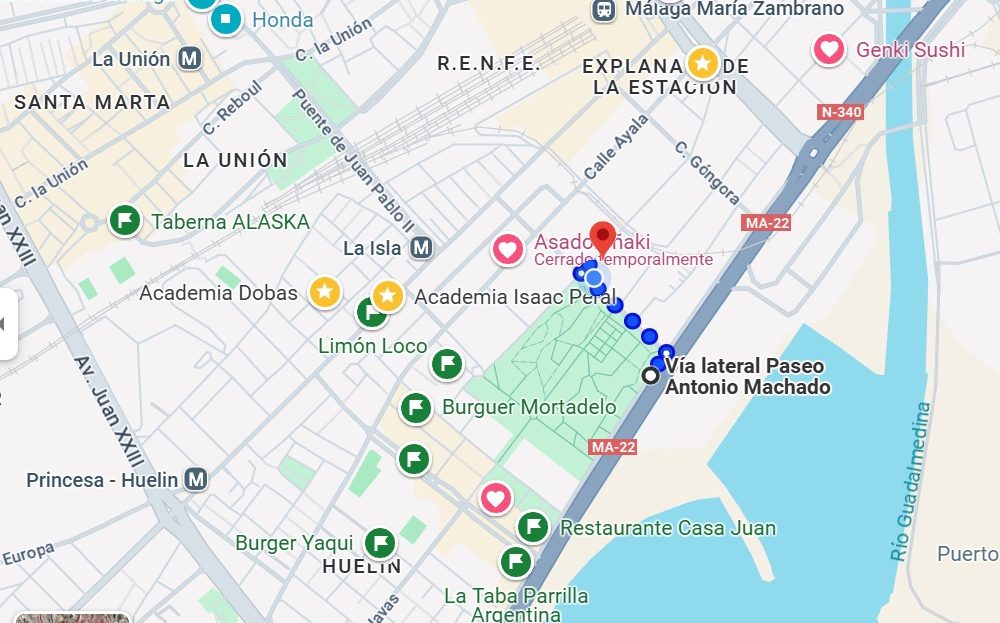This screenshot has height=623, width=1000.
Task: Tap the red destination pin
Action: [x=602, y=239]
